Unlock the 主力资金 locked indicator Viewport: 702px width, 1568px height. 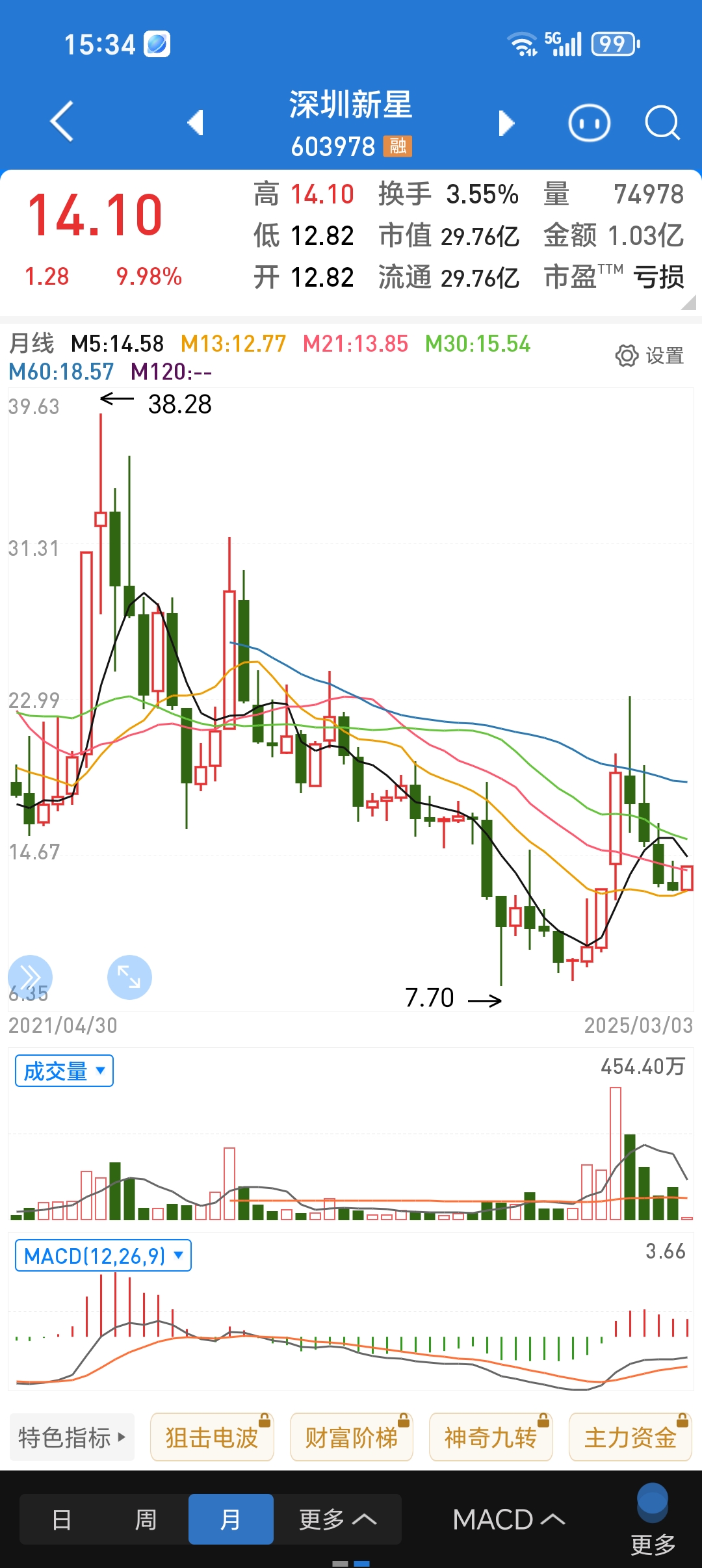[630, 1437]
